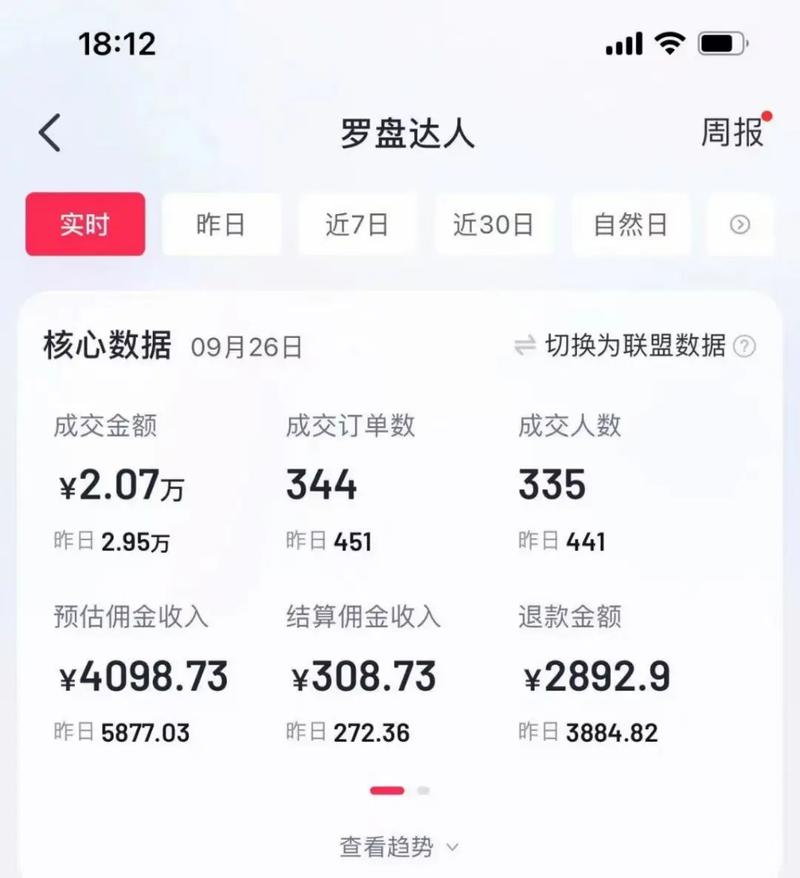The height and width of the screenshot is (878, 800).
Task: Select the 实时 tab
Action: [x=85, y=225]
